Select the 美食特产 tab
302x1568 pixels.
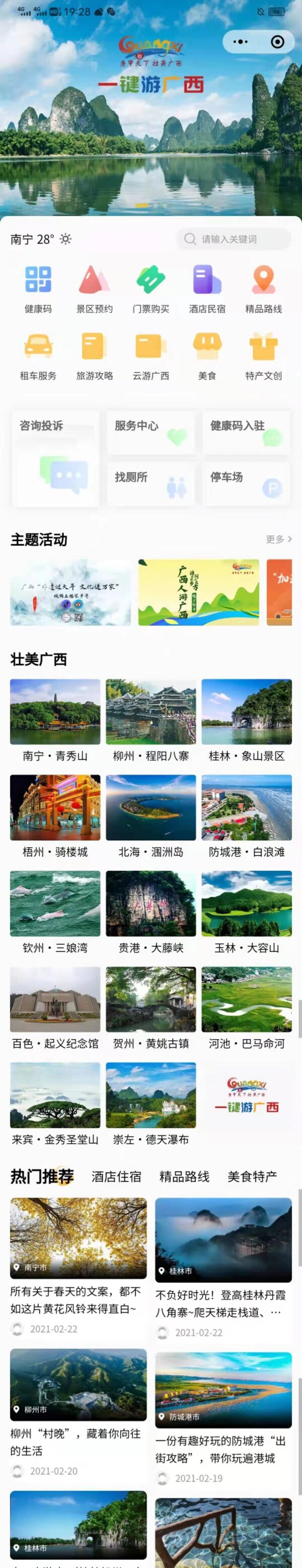pos(252,1177)
